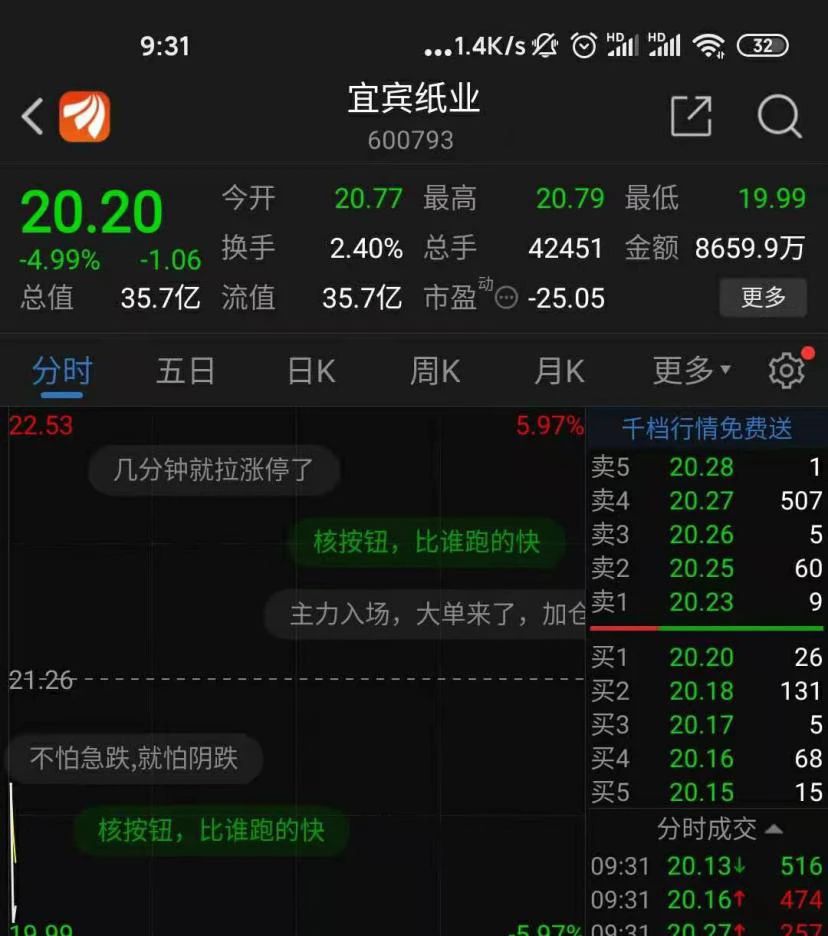Switch to the 月K chart tab
Viewport: 828px width, 936px height.
(559, 371)
